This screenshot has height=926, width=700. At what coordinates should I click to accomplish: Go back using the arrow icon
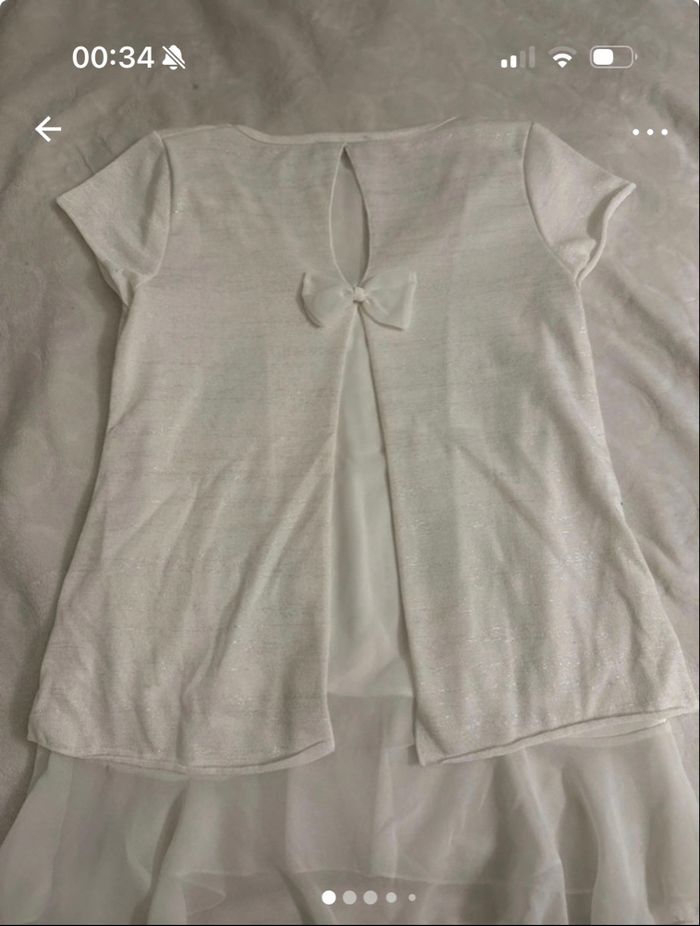[x=48, y=129]
